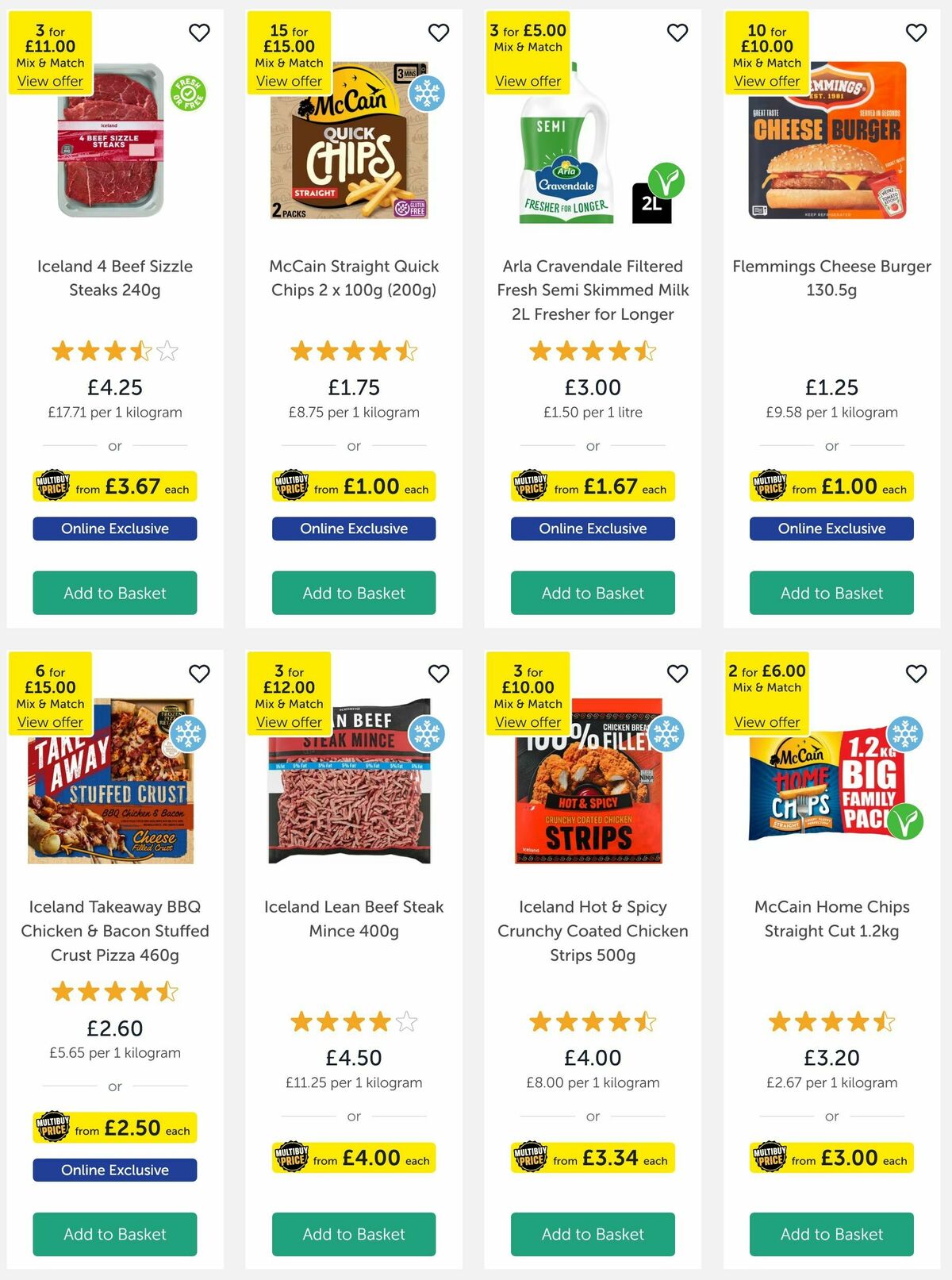Open the View offer link for Arla Cravendale milk

[528, 81]
